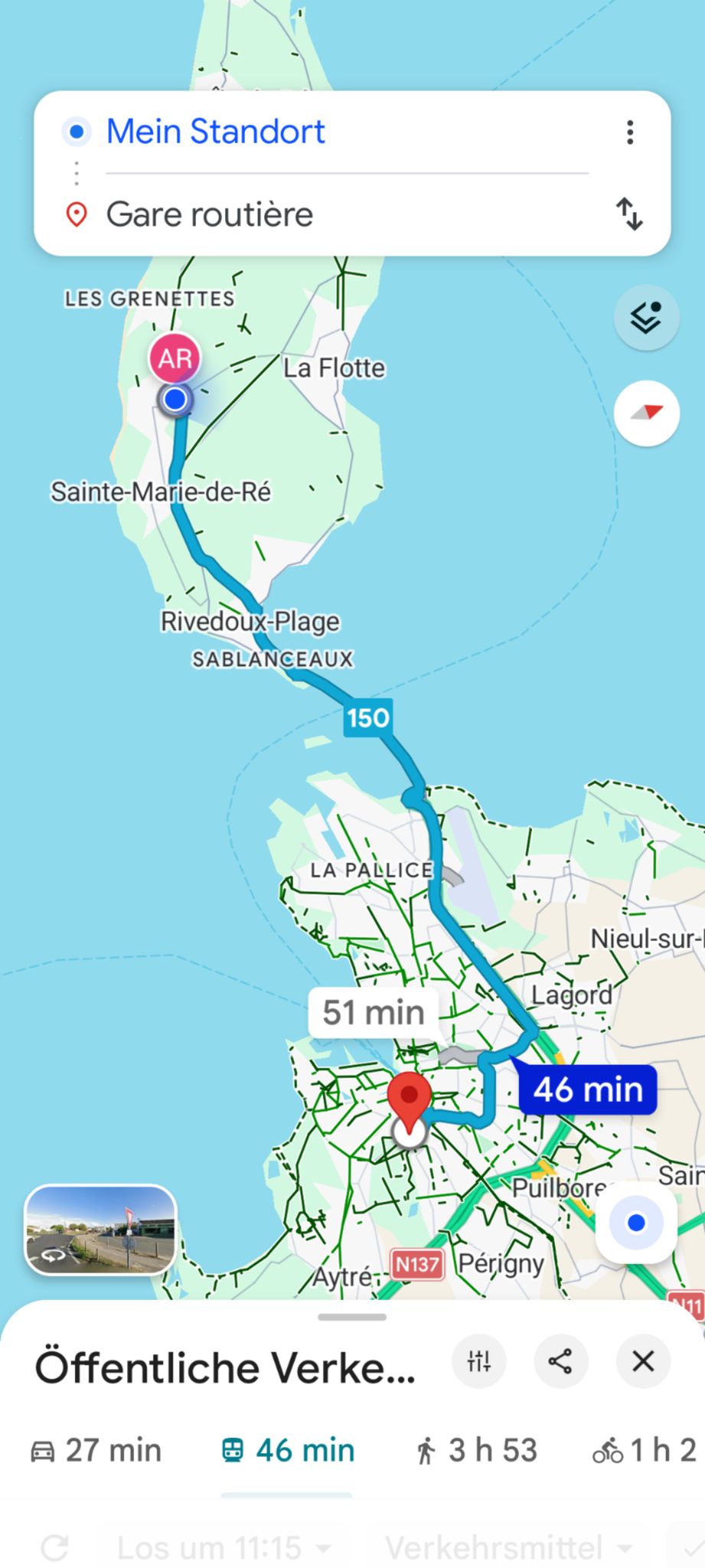
Task: Center map on my location
Action: [x=636, y=1223]
